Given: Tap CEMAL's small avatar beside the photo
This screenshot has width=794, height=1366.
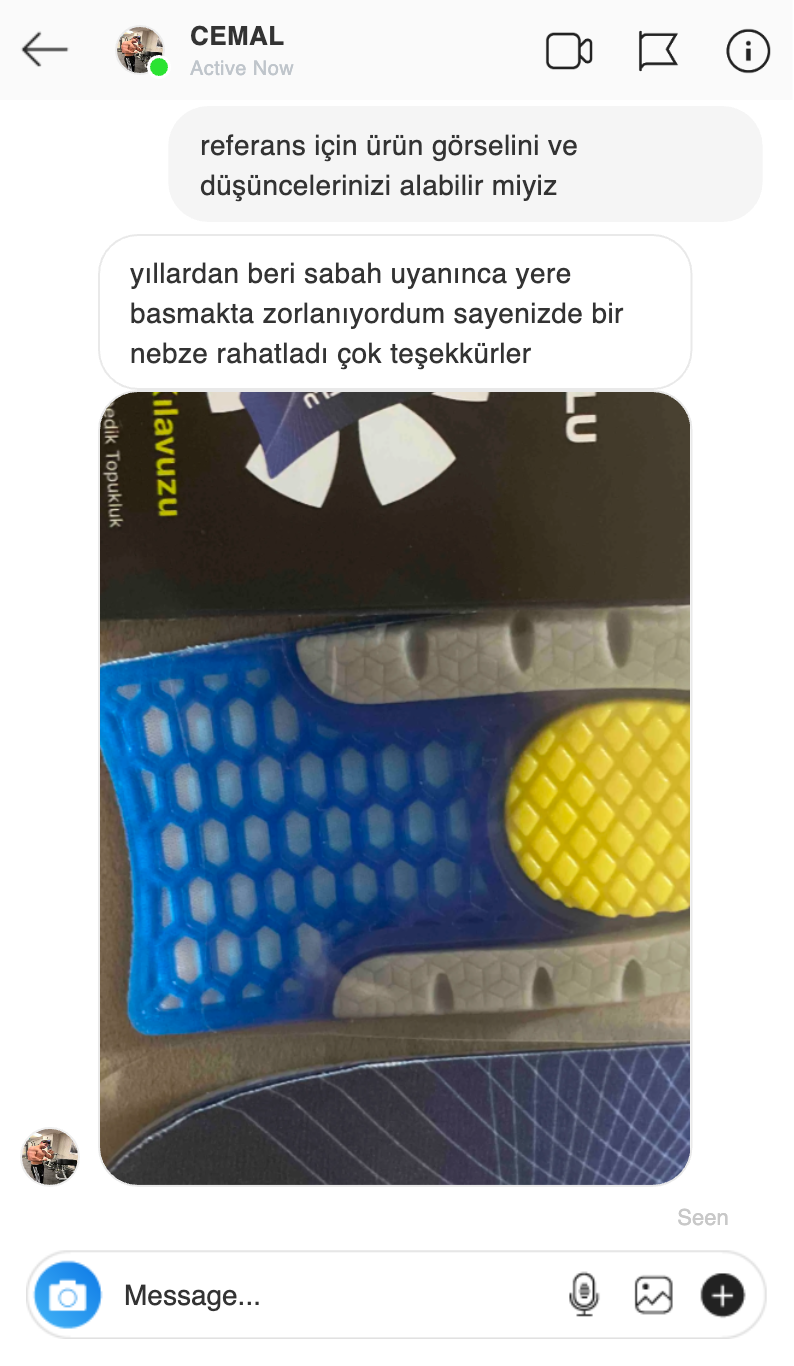Looking at the screenshot, I should pyautogui.click(x=50, y=1157).
